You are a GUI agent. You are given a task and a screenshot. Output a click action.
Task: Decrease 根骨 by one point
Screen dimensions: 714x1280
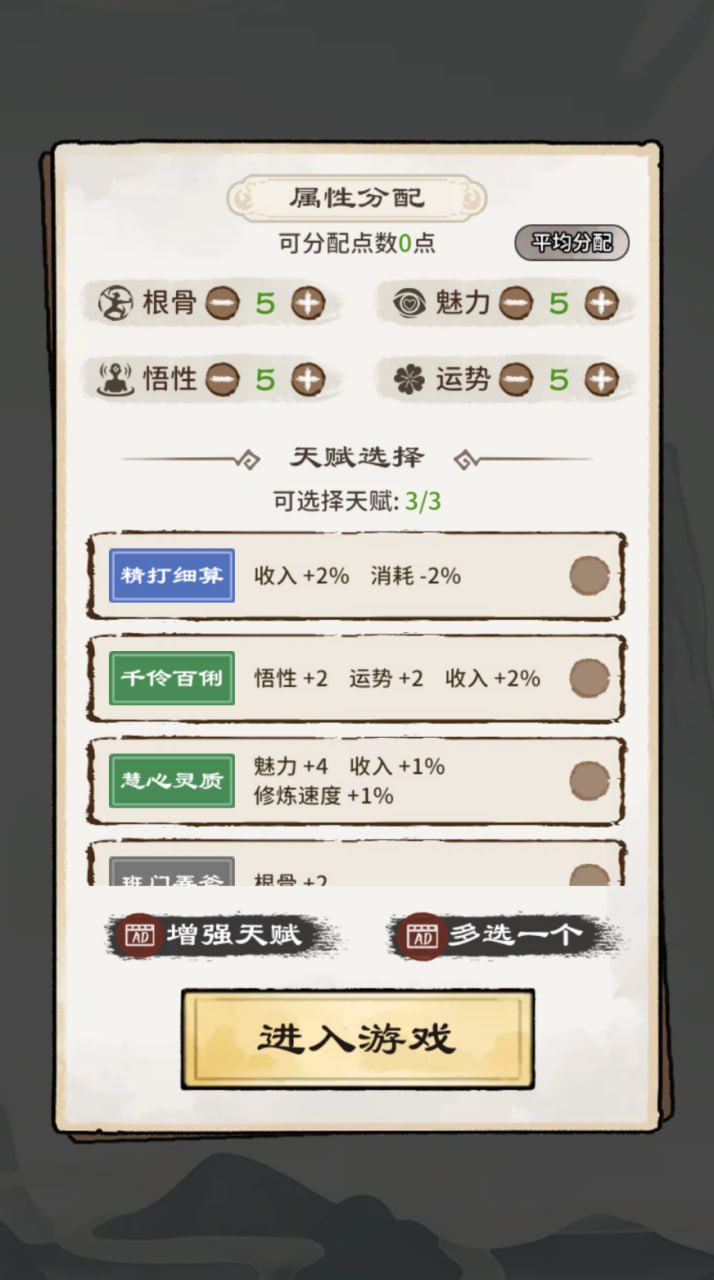[x=223, y=303]
